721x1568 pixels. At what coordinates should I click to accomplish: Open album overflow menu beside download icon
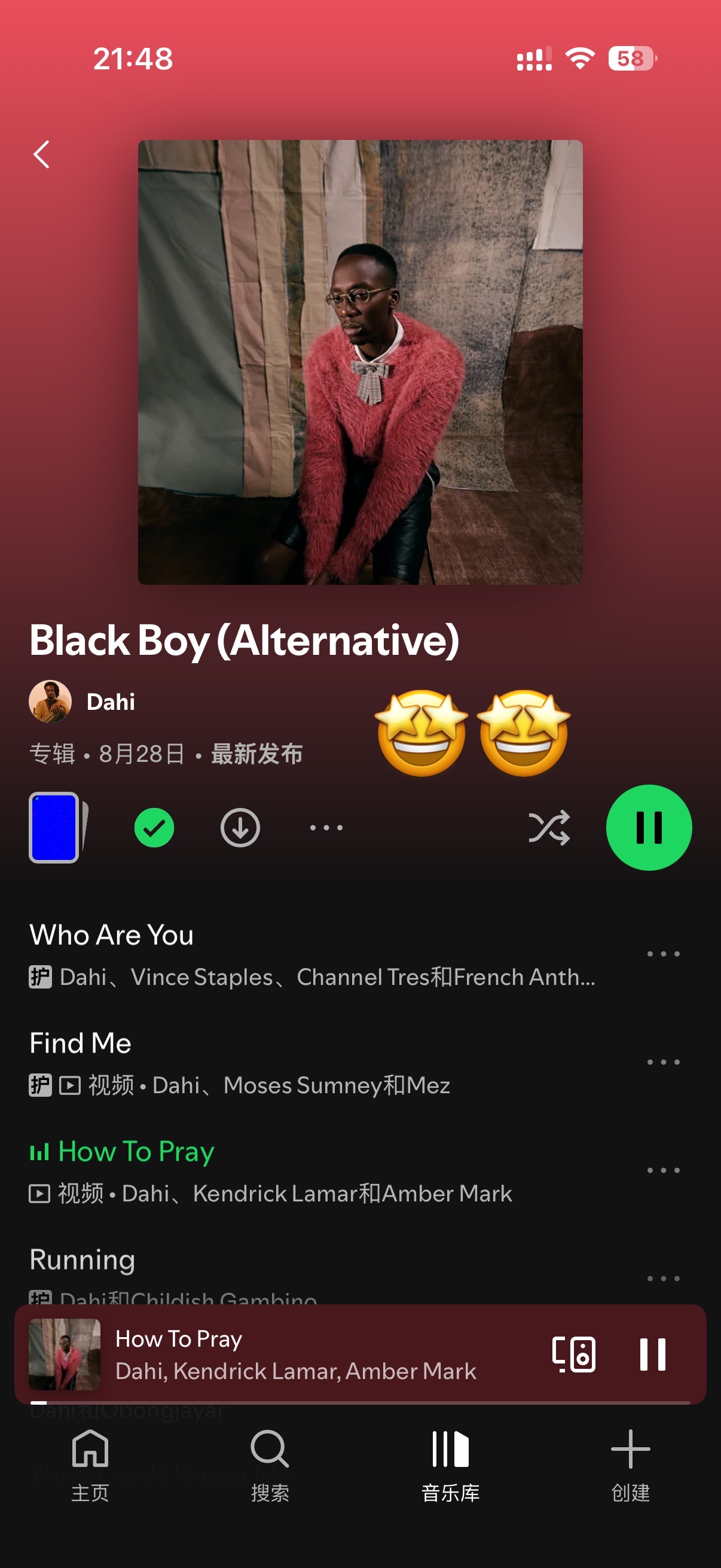(x=326, y=827)
